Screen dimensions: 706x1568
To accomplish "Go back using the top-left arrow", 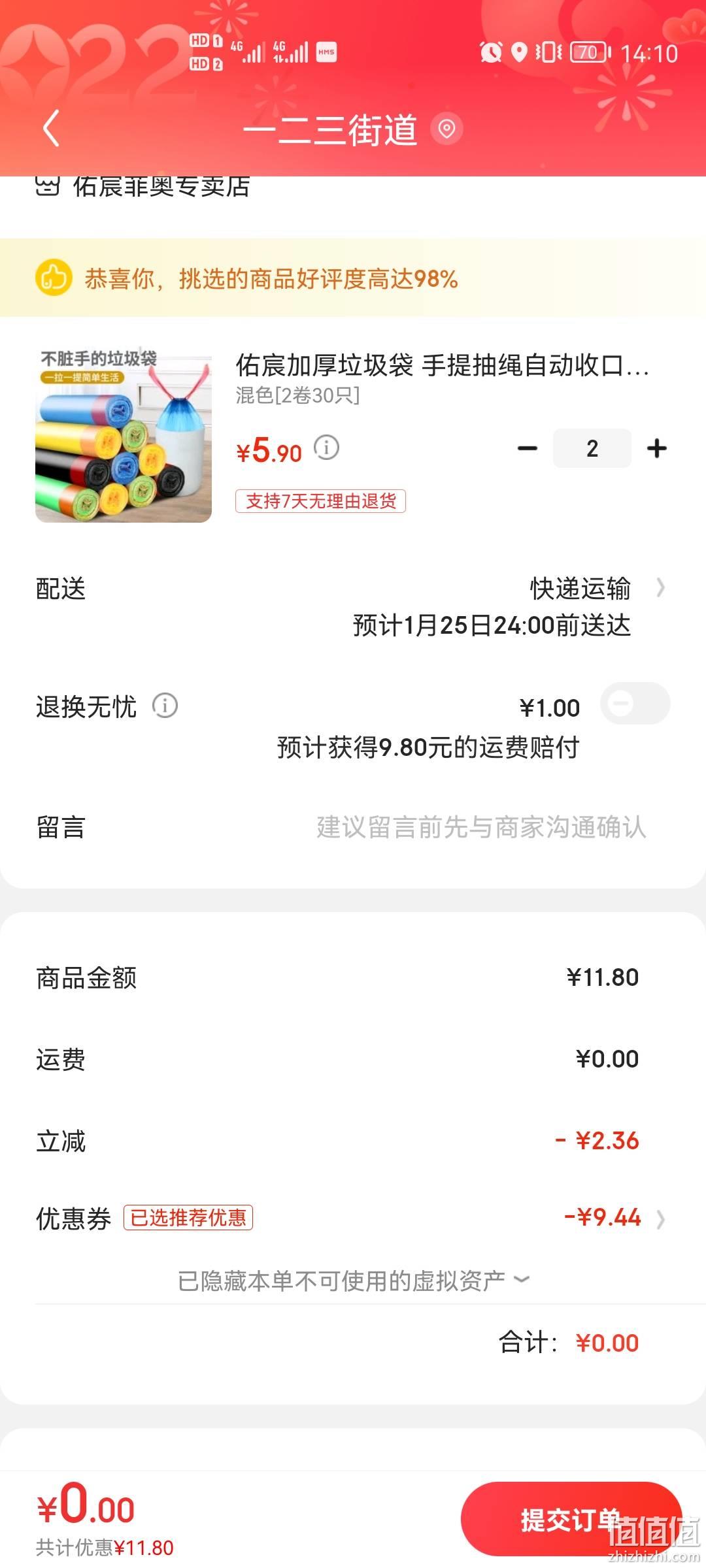I will click(x=51, y=128).
